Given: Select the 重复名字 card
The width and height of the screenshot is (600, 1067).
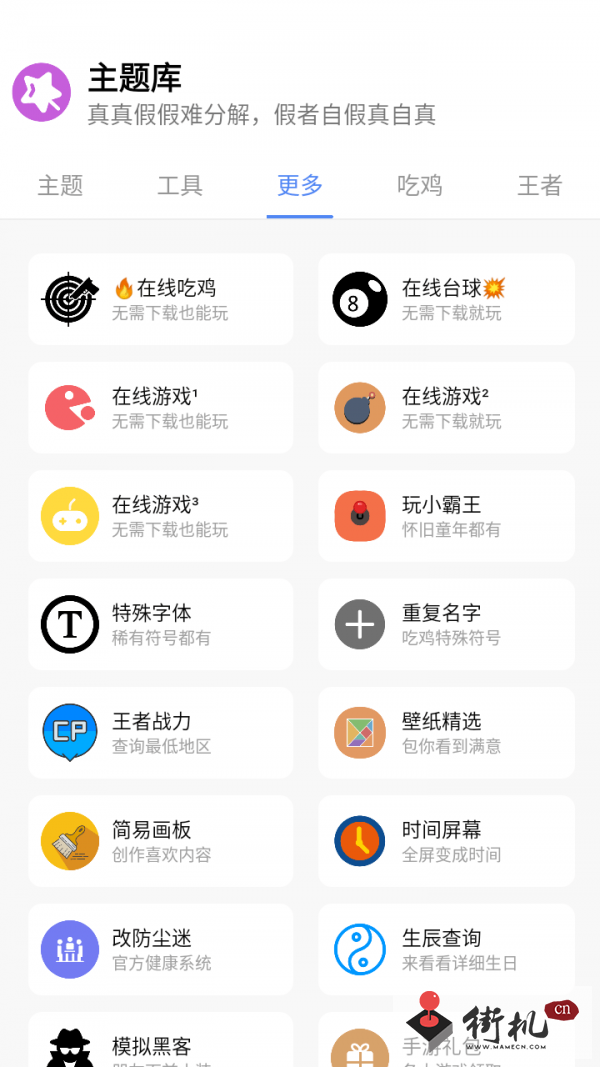Looking at the screenshot, I should click(446, 624).
